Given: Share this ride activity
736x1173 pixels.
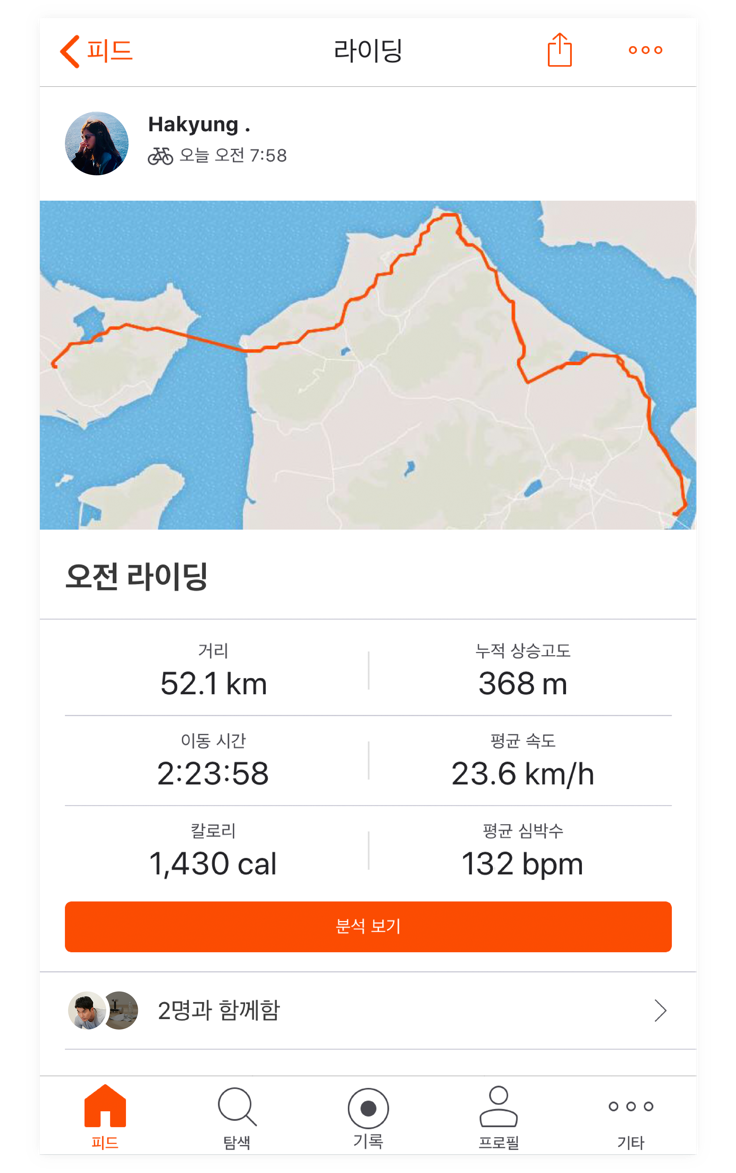Looking at the screenshot, I should point(560,50).
